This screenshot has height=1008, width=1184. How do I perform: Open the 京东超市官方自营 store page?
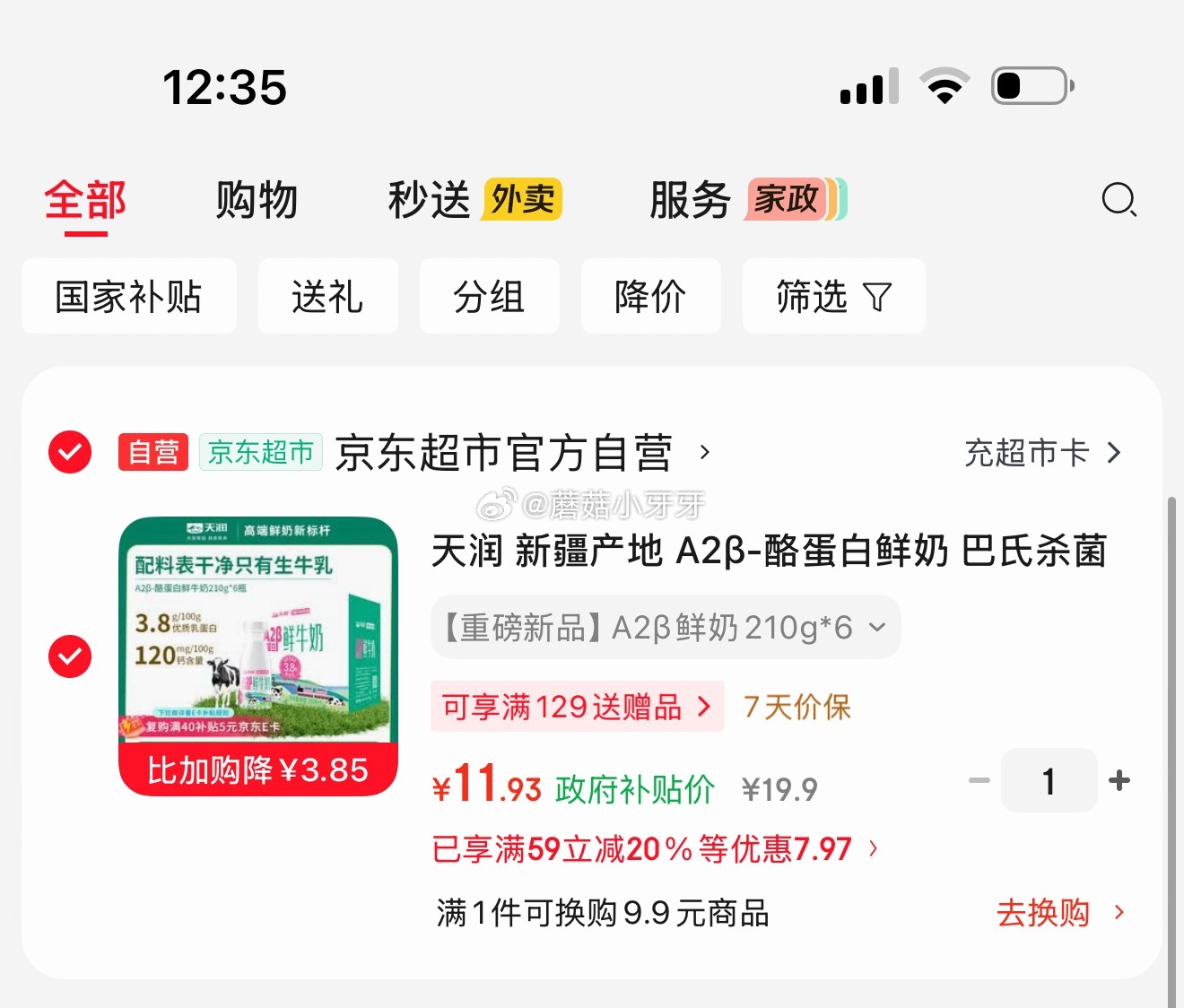(x=504, y=453)
